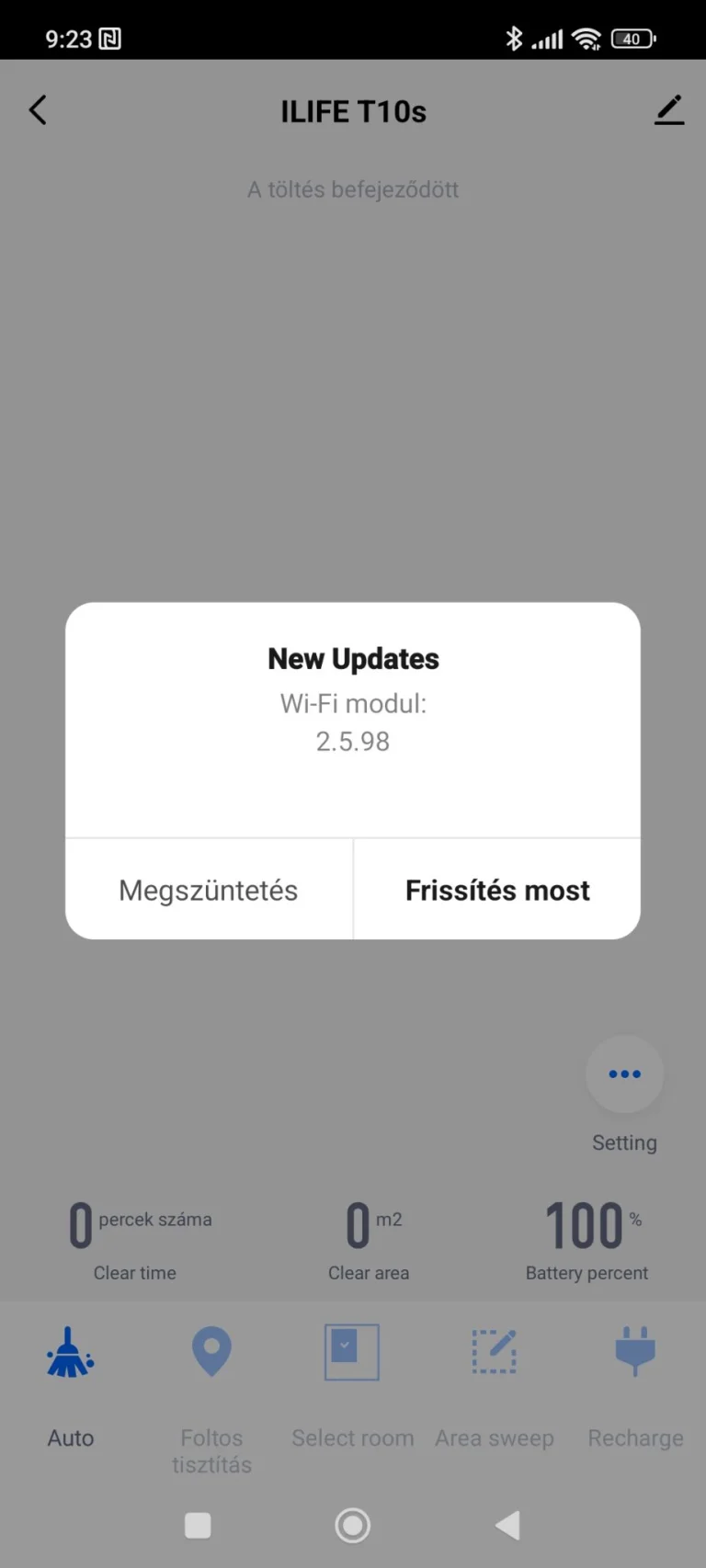This screenshot has height=1568, width=706.
Task: Tap the ILIFE T10s title
Action: [x=353, y=110]
